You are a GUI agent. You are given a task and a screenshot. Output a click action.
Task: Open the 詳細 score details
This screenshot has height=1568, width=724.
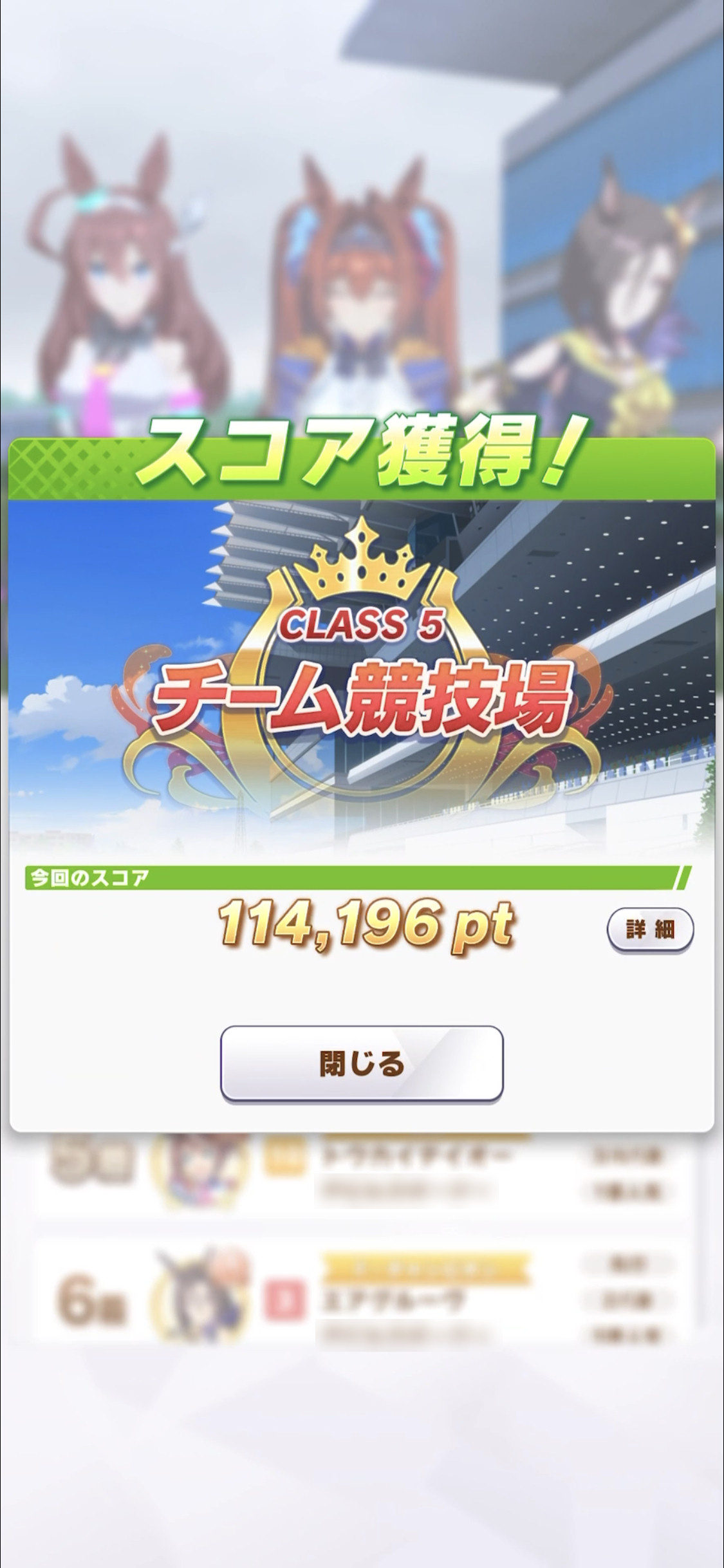pos(650,930)
